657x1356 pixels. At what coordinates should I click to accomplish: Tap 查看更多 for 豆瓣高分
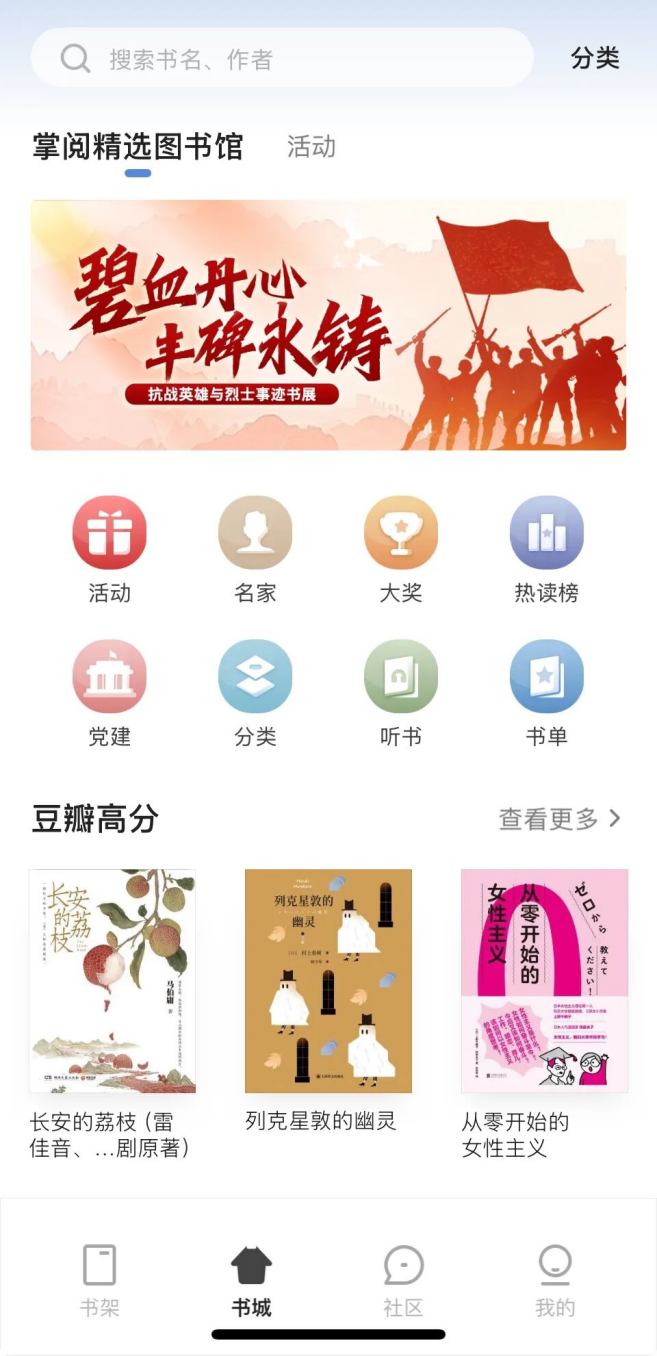click(x=560, y=820)
